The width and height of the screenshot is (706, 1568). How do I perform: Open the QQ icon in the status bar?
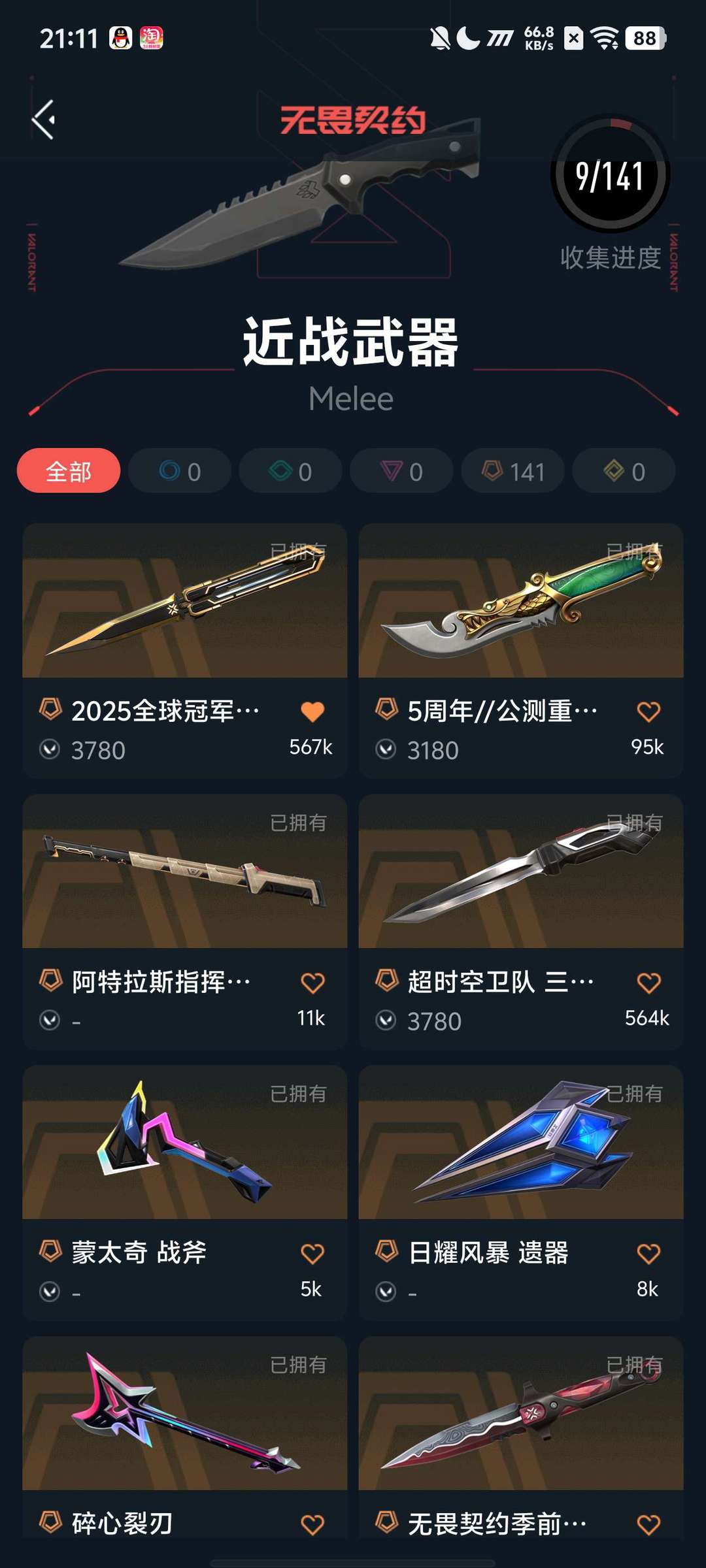[120, 39]
